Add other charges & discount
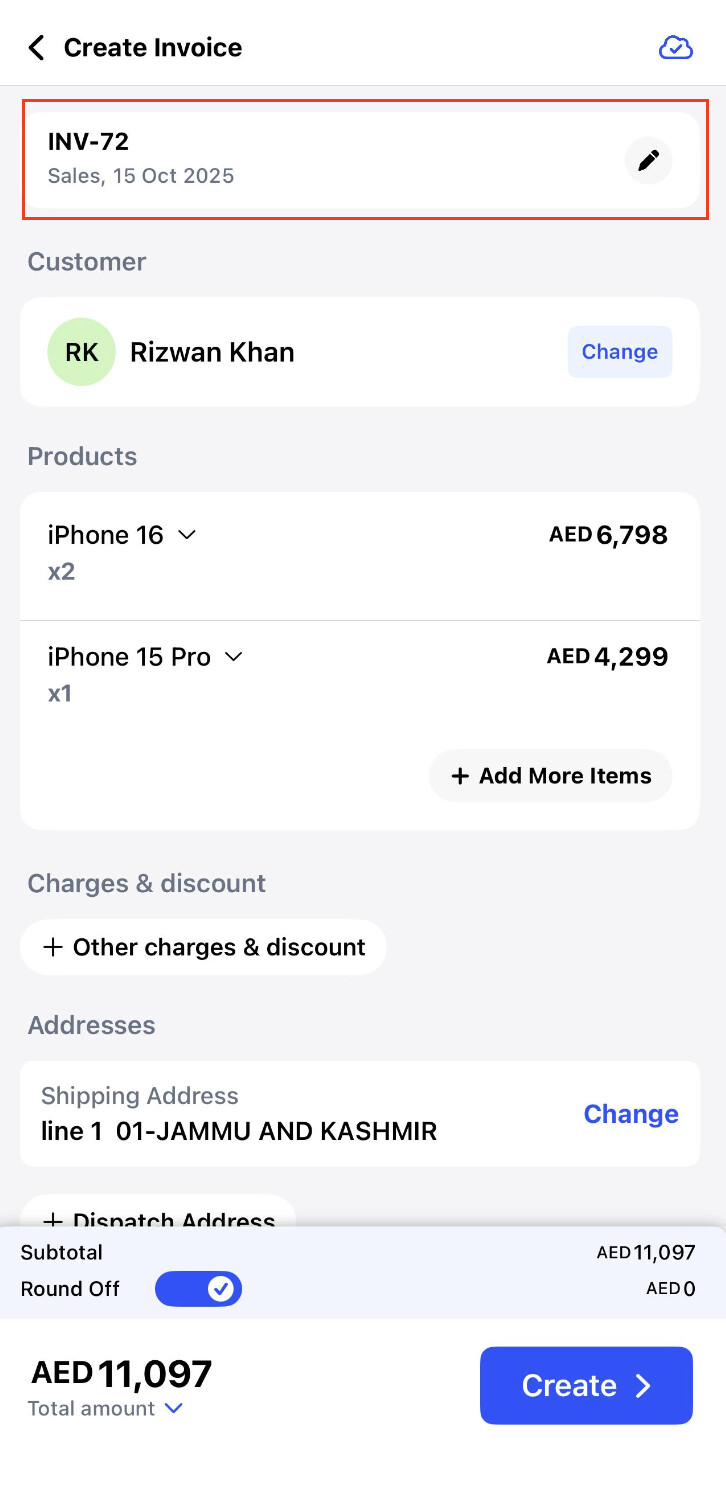 tap(203, 947)
